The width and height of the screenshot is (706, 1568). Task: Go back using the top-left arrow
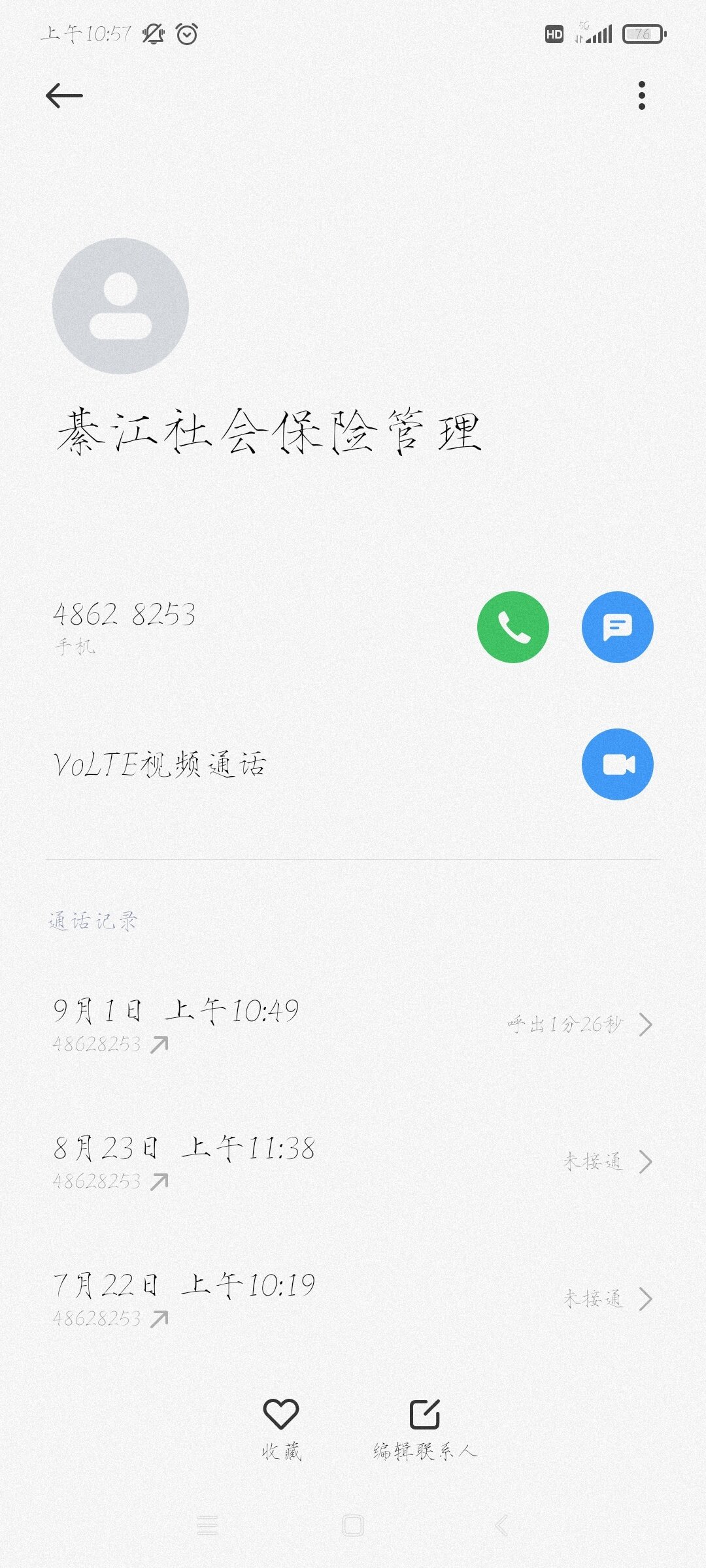point(64,95)
